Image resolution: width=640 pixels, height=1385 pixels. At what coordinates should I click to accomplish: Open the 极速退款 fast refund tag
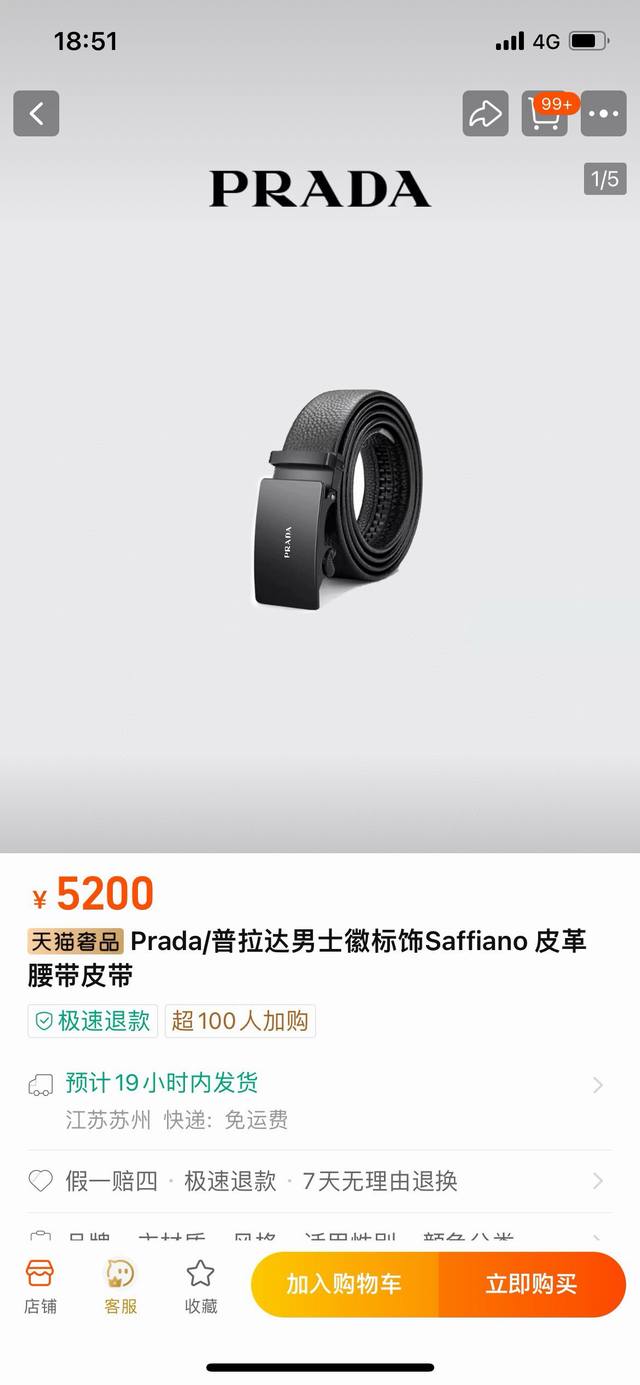pyautogui.click(x=92, y=1021)
